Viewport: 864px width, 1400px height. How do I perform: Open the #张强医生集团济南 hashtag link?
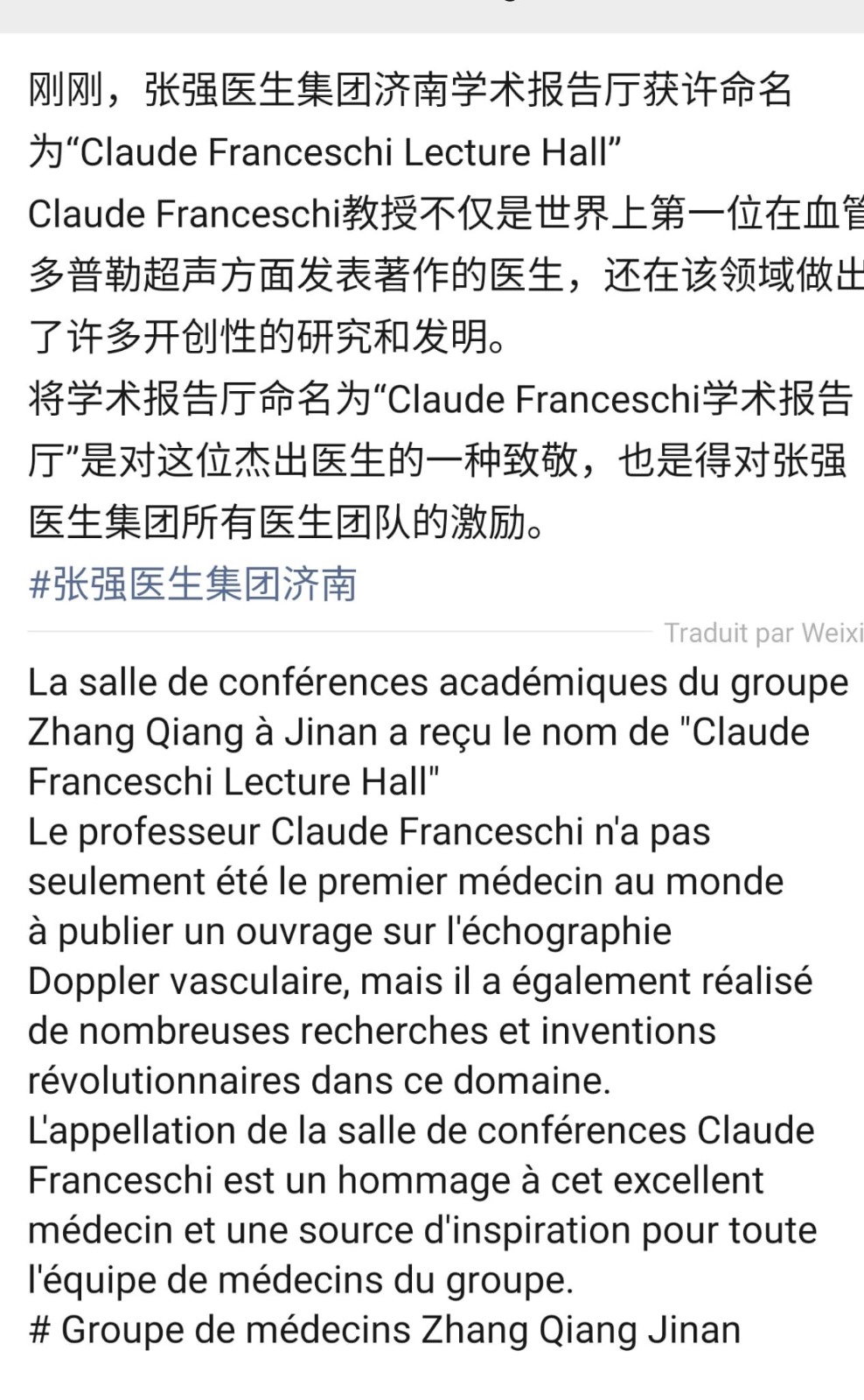(x=193, y=584)
